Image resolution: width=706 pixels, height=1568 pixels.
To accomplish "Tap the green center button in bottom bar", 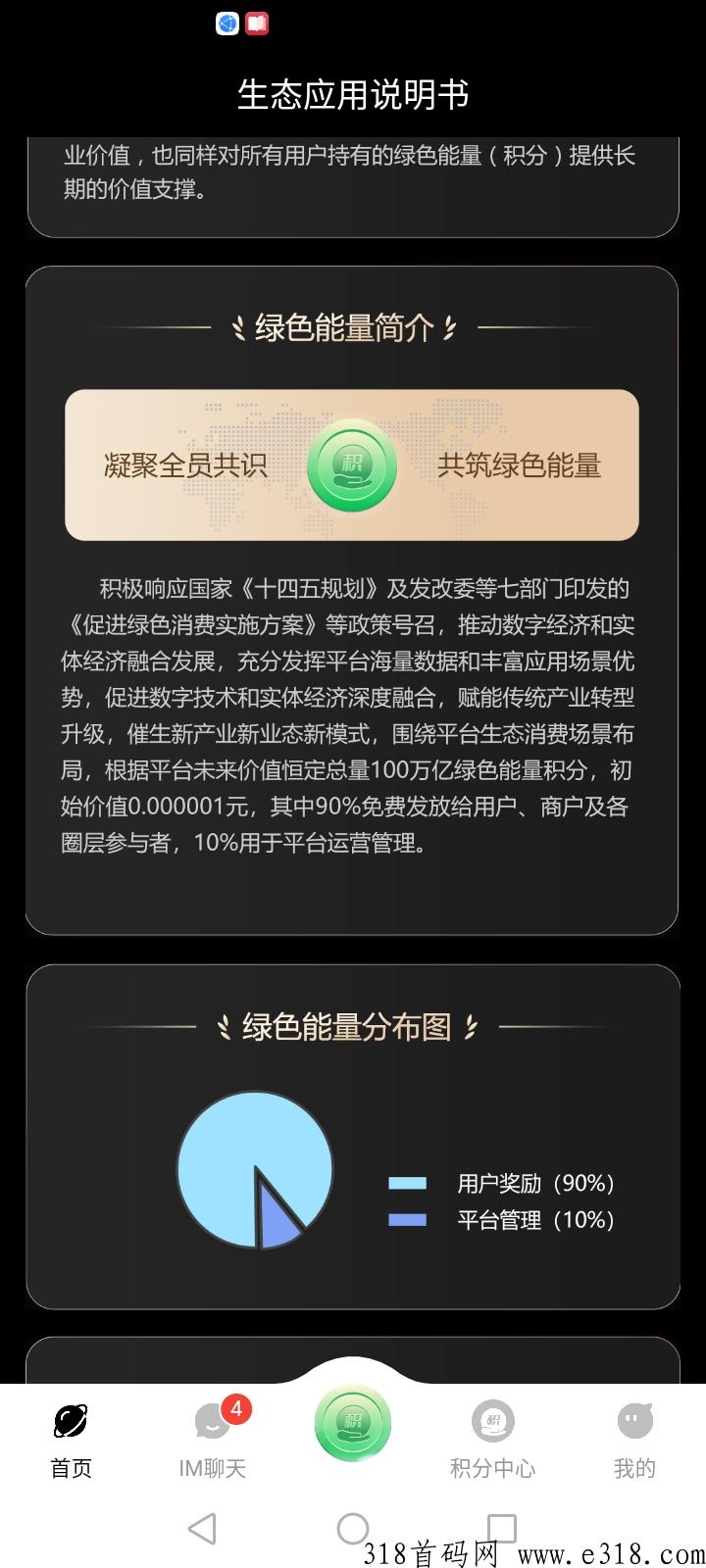I will click(353, 1423).
